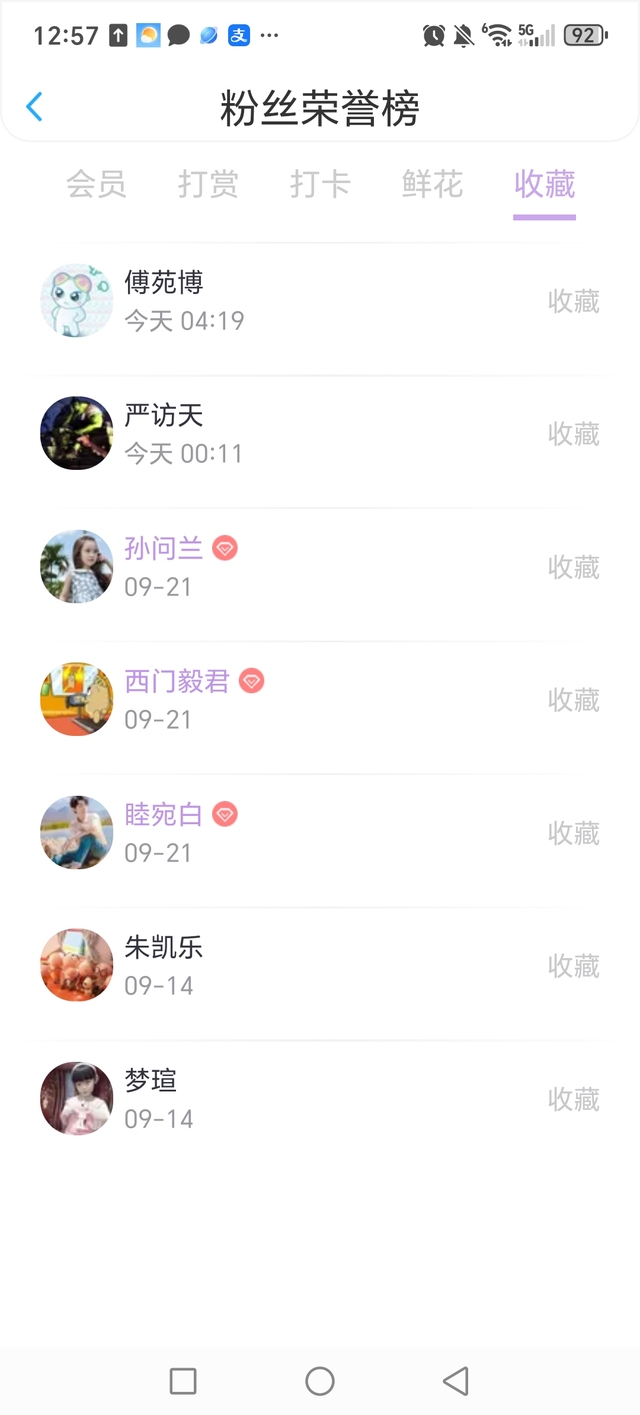Viewport: 640px width, 1415px height.
Task: Open 梦瑄's list entry
Action: pos(300,1099)
